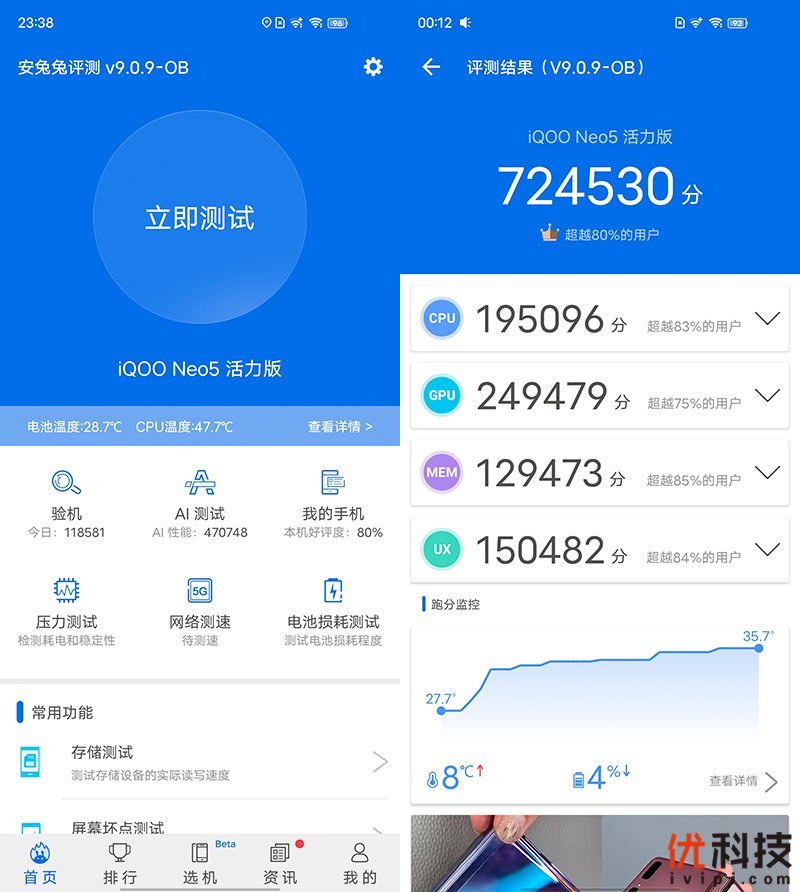Switch to the 我的 tab
Viewport: 800px width, 892px height.
360,863
